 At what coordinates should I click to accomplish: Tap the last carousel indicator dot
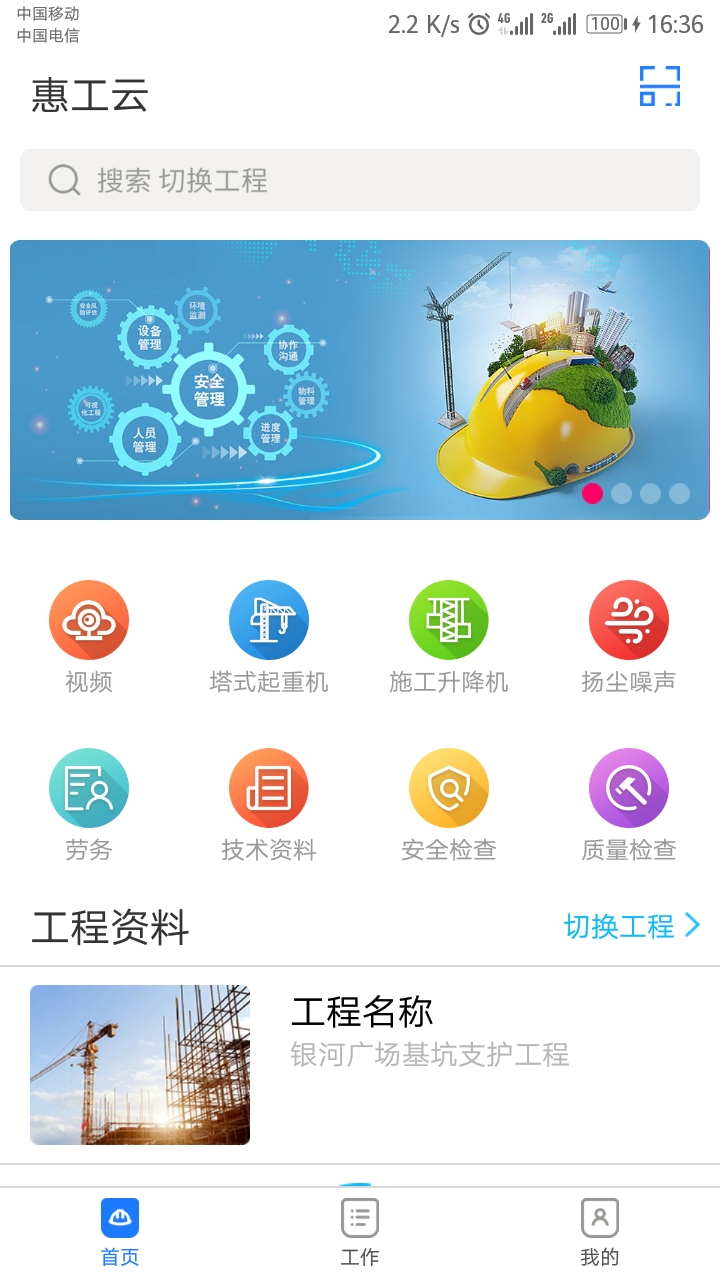pyautogui.click(x=680, y=494)
